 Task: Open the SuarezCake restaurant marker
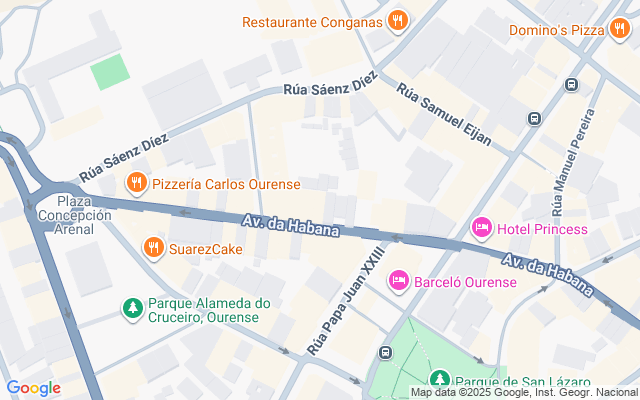click(x=153, y=246)
